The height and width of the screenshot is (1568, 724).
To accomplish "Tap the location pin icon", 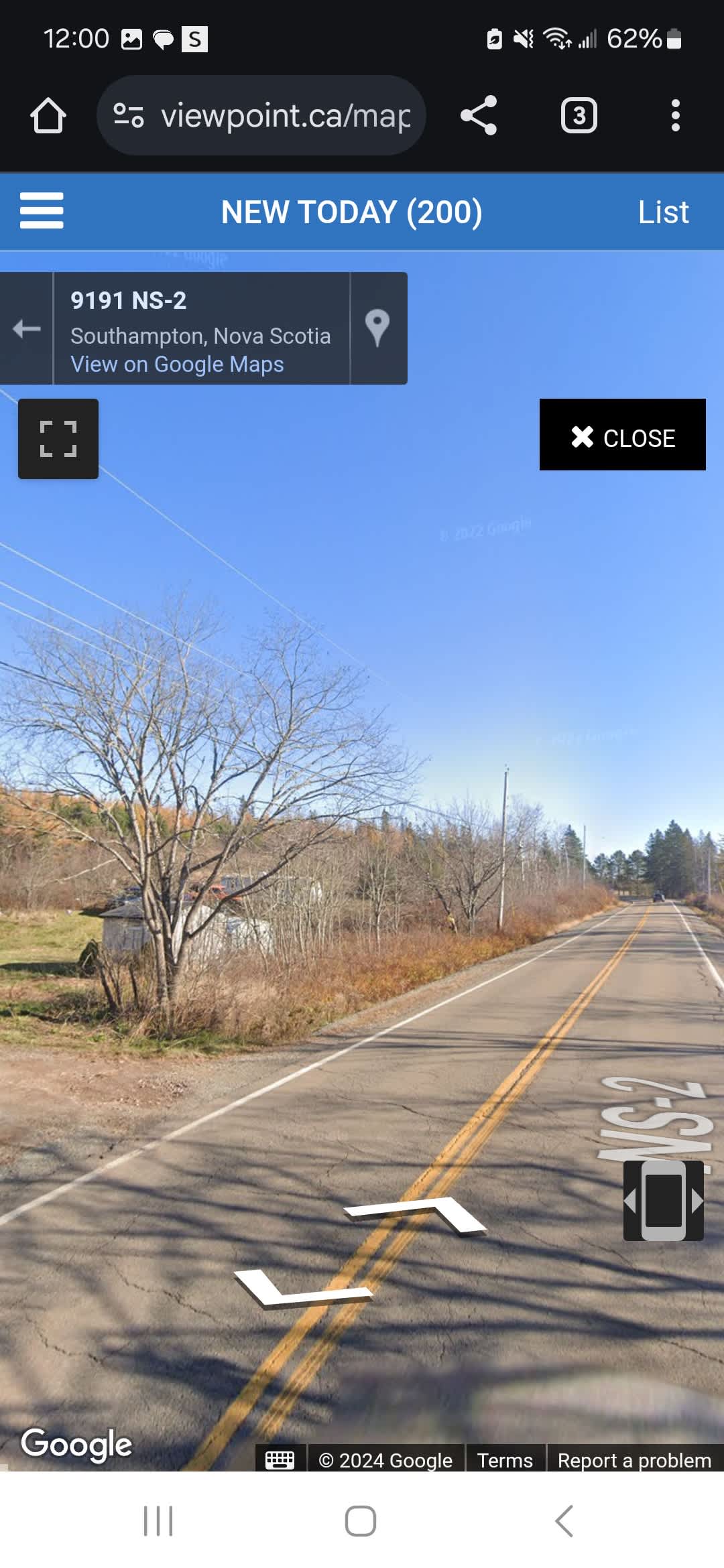I will (377, 328).
